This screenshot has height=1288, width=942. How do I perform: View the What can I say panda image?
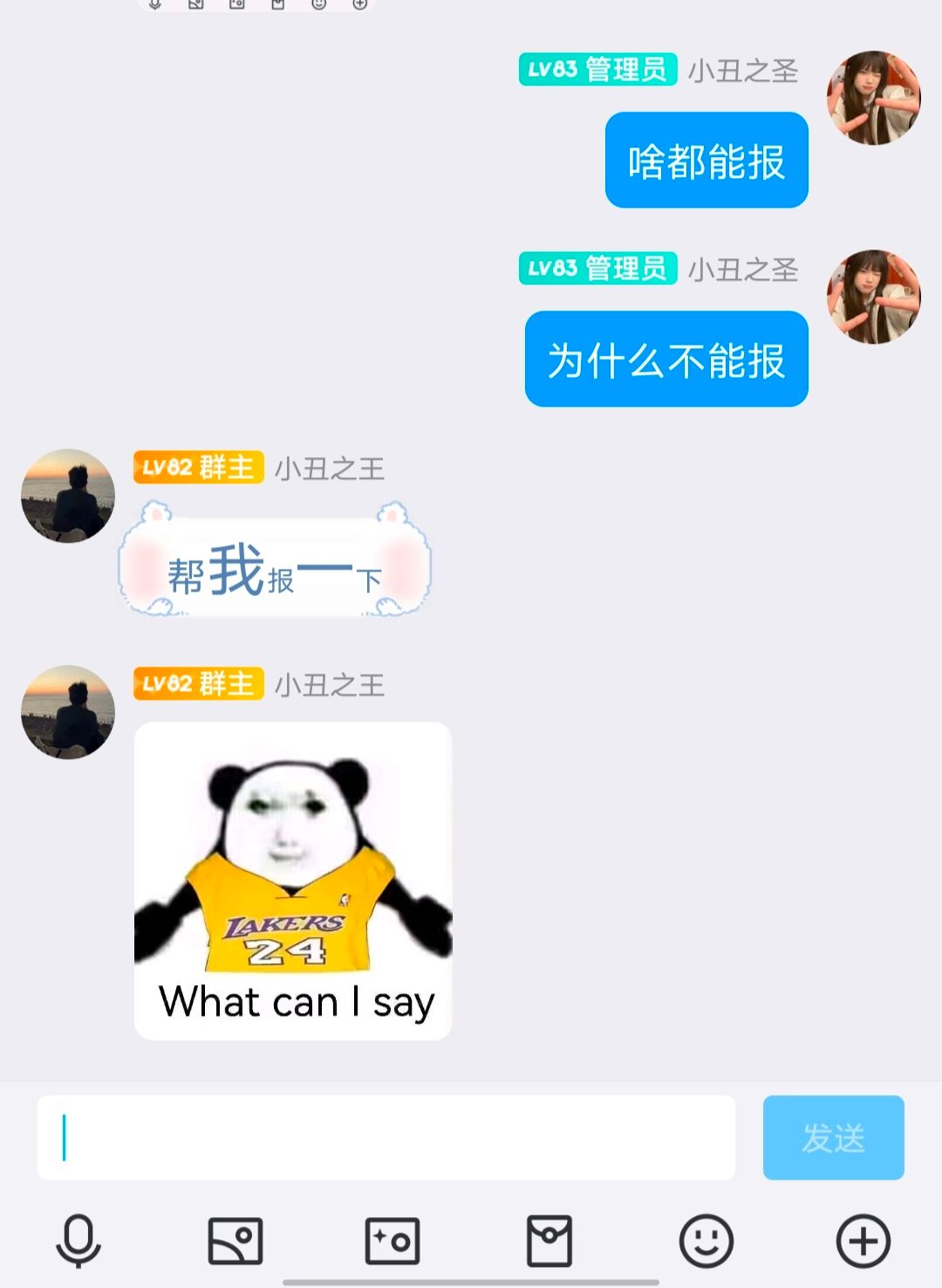[x=293, y=880]
